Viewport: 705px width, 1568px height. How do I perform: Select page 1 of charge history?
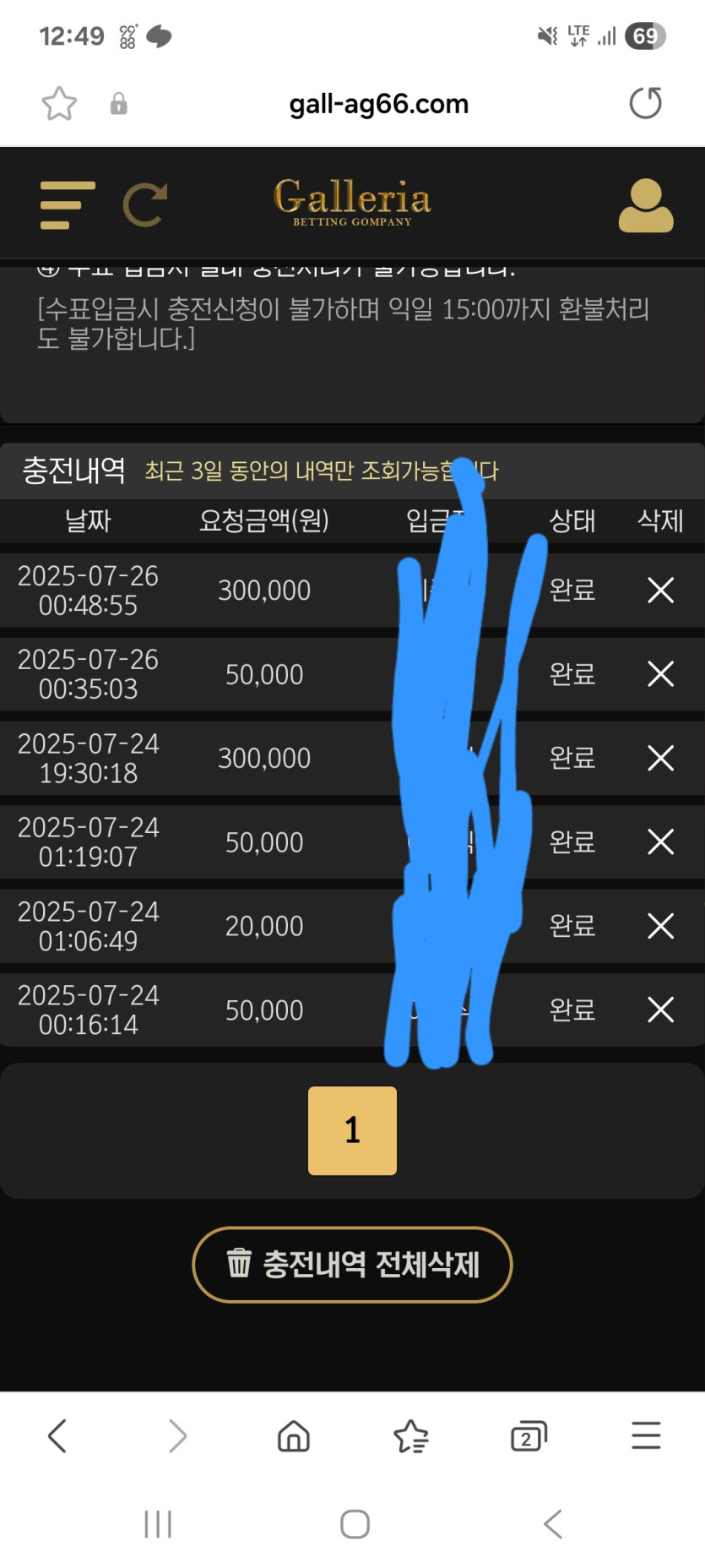click(352, 1130)
